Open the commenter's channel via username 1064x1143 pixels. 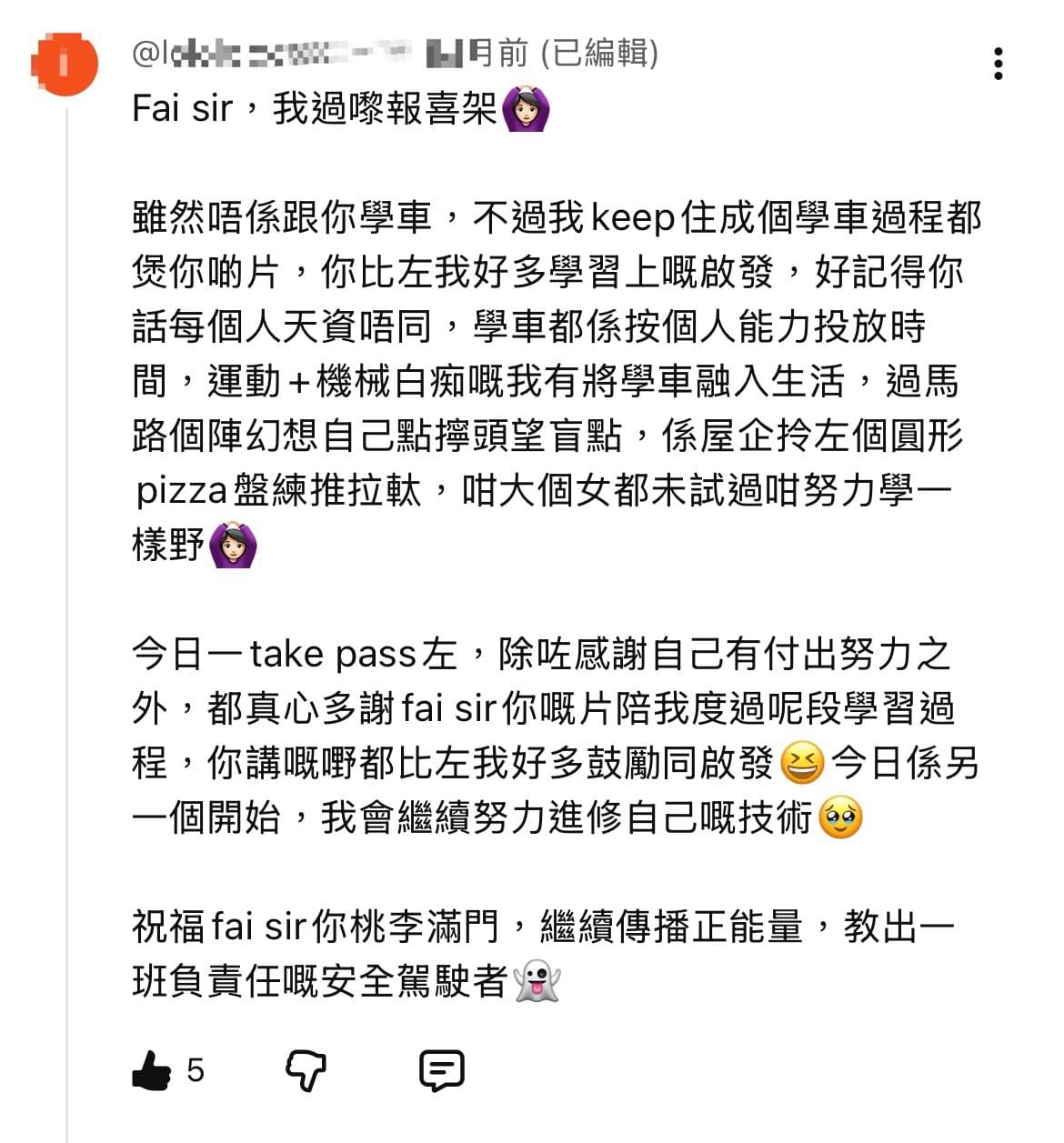(x=273, y=55)
